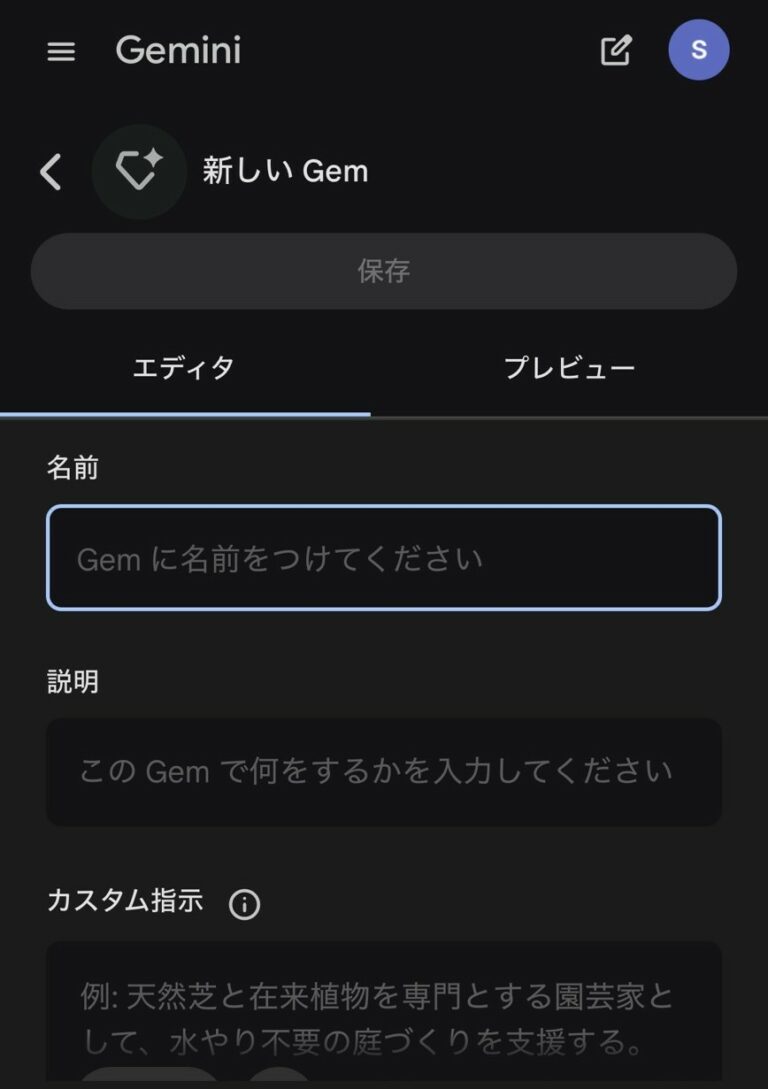Click the highlighted name input border area

[x=383, y=558]
